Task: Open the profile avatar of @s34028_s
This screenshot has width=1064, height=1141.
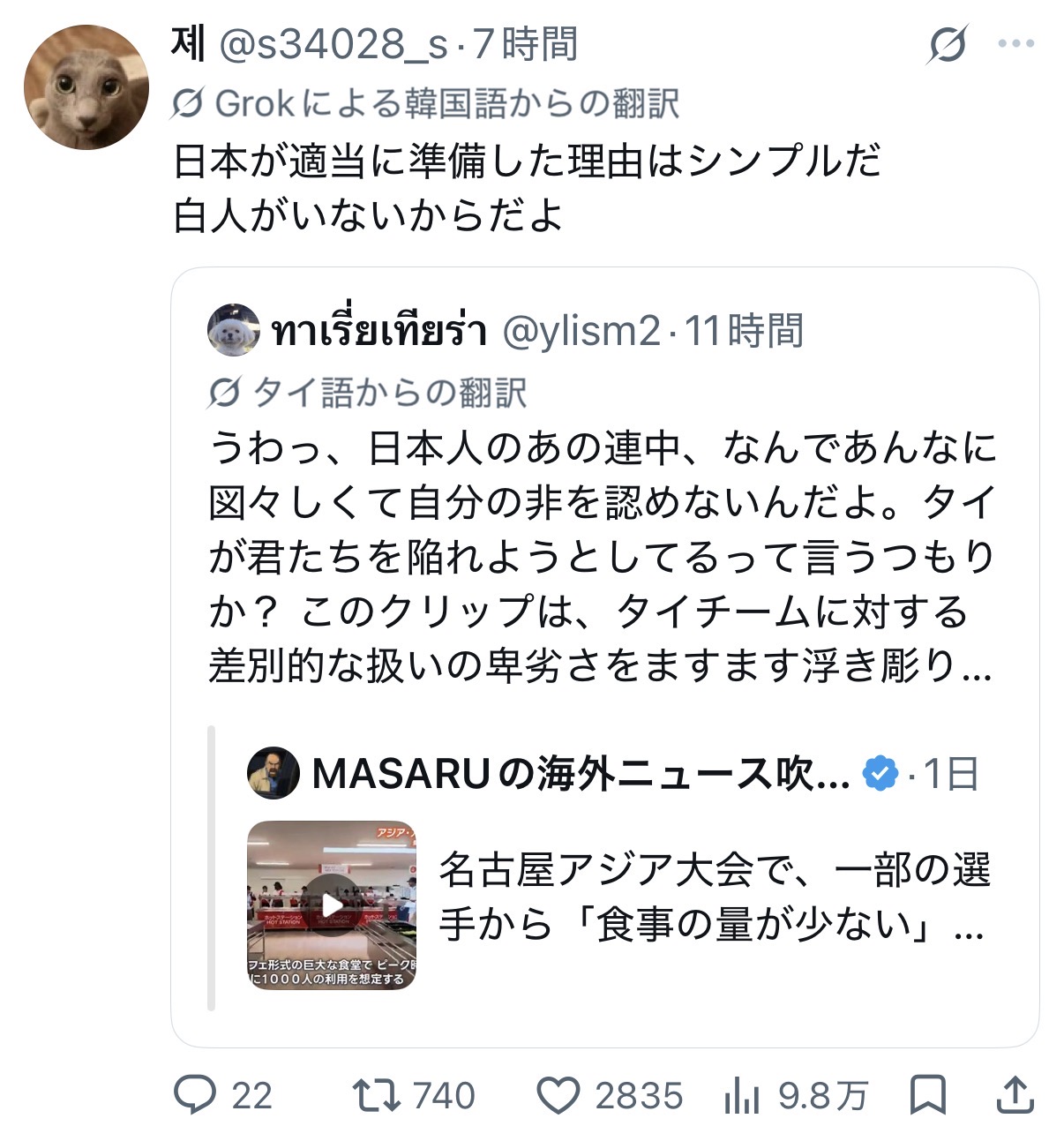Action: [86, 86]
